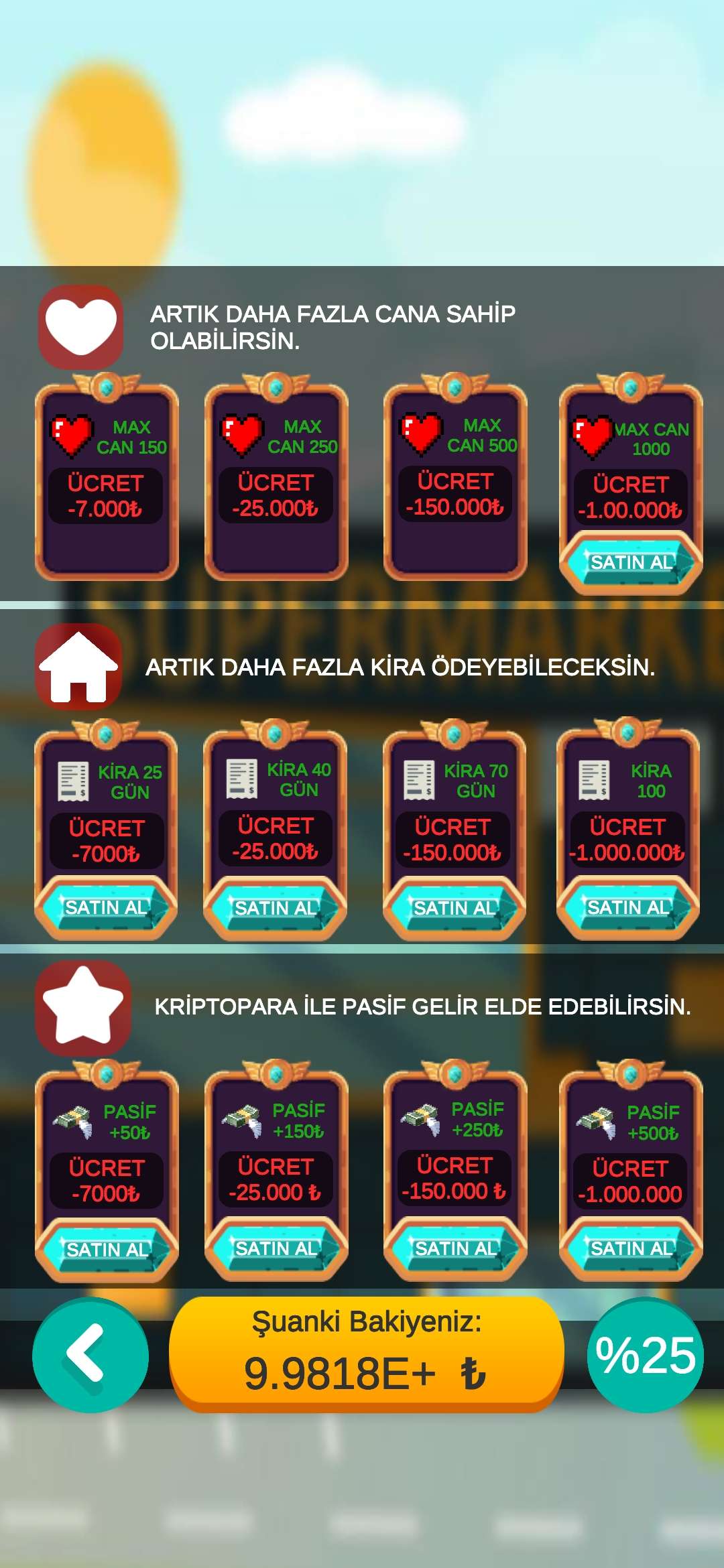Buy the PASİF +500₺ income upgrade
This screenshot has height=1568, width=724.
click(x=631, y=1249)
